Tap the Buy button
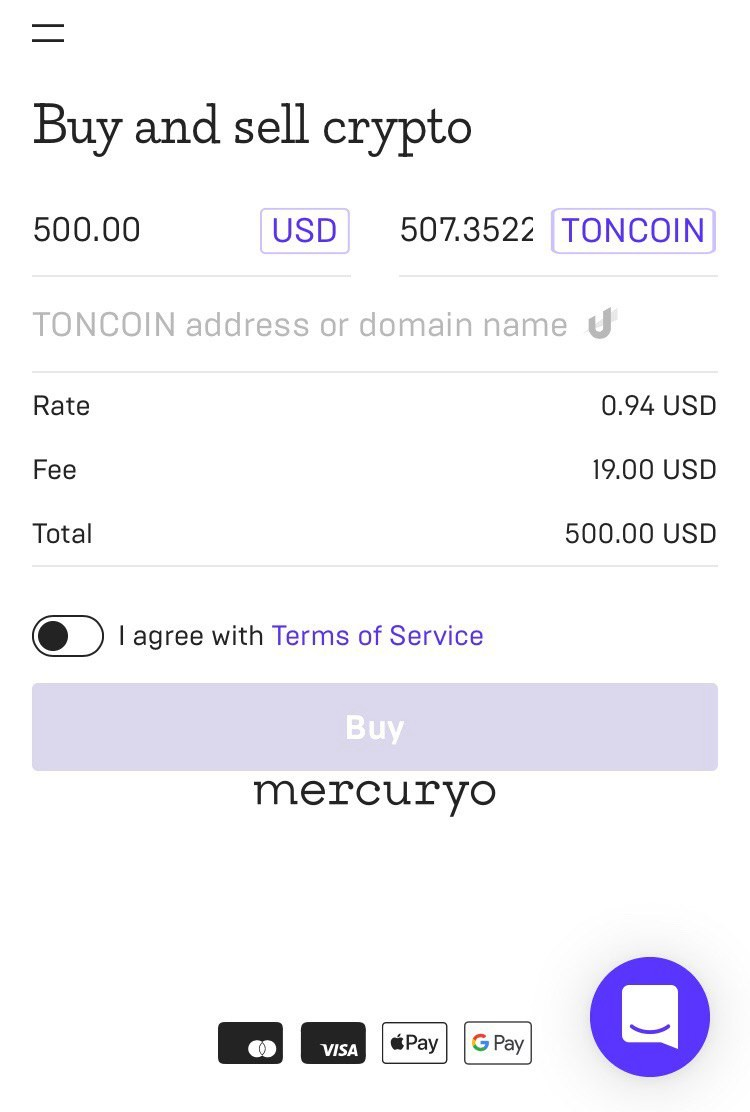 coord(375,727)
